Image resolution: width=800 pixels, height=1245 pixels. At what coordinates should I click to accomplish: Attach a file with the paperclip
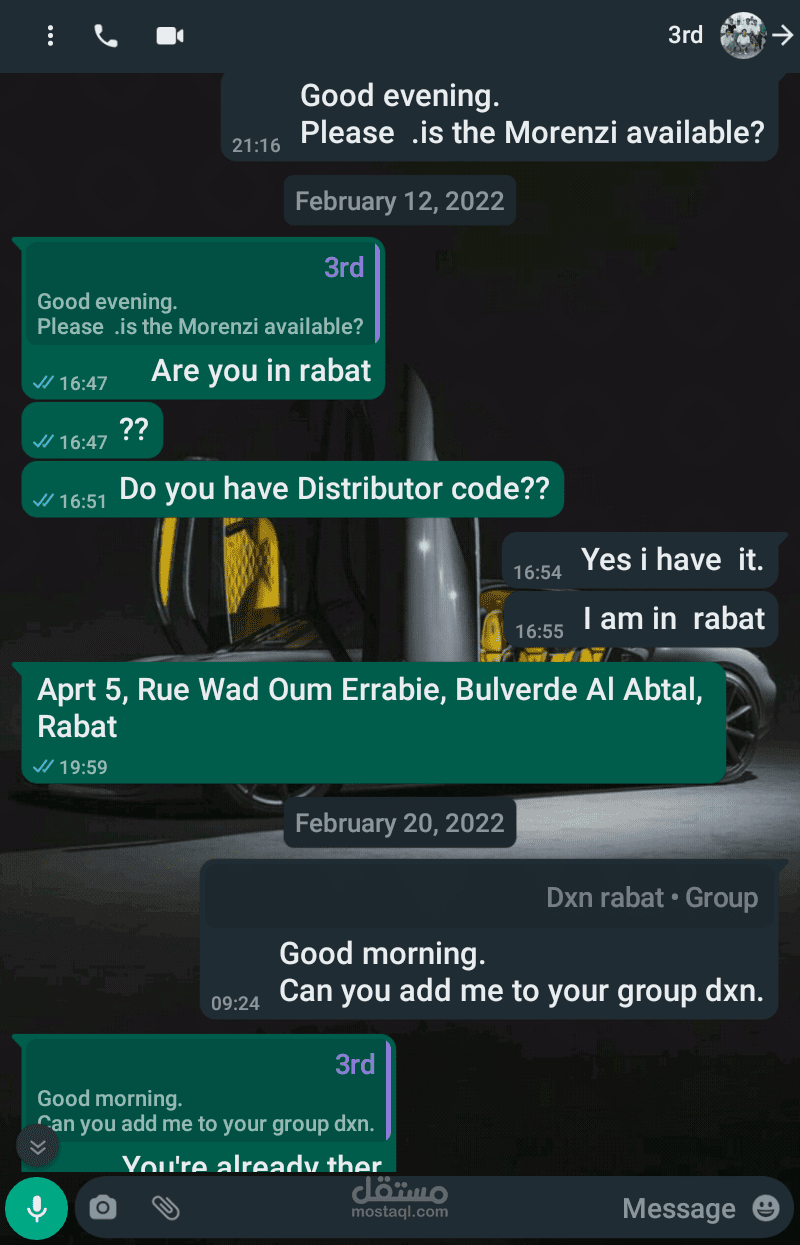coord(166,1208)
